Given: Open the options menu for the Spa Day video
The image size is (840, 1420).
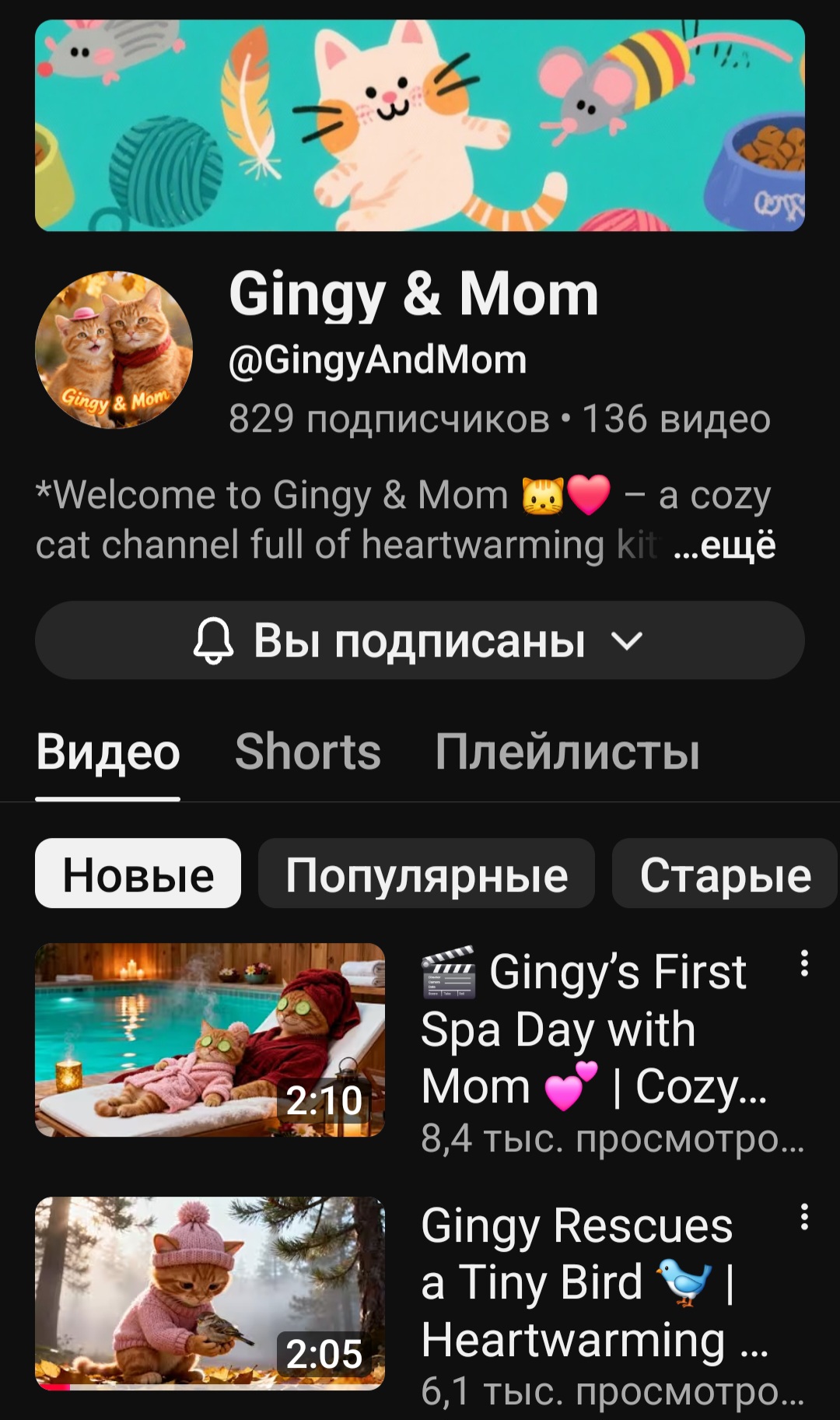Looking at the screenshot, I should click(x=804, y=963).
